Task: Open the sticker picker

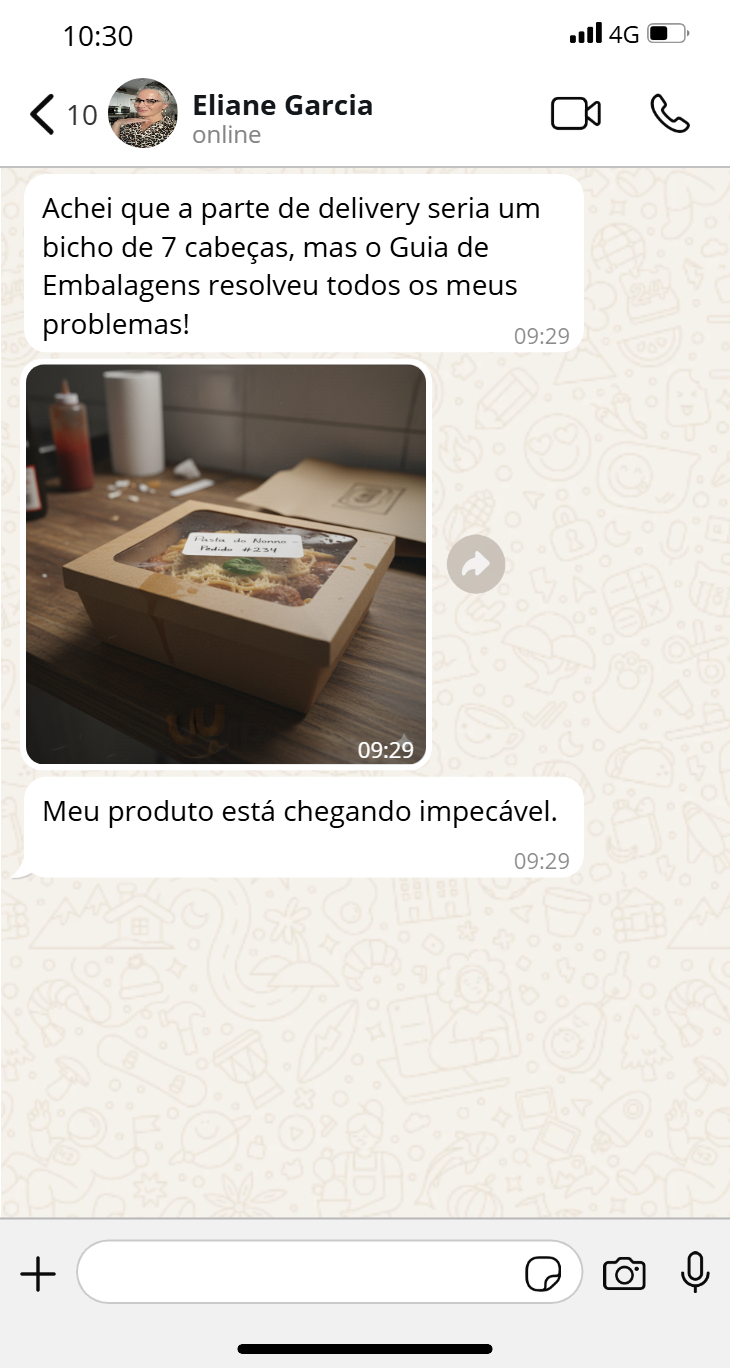Action: coord(543,1274)
